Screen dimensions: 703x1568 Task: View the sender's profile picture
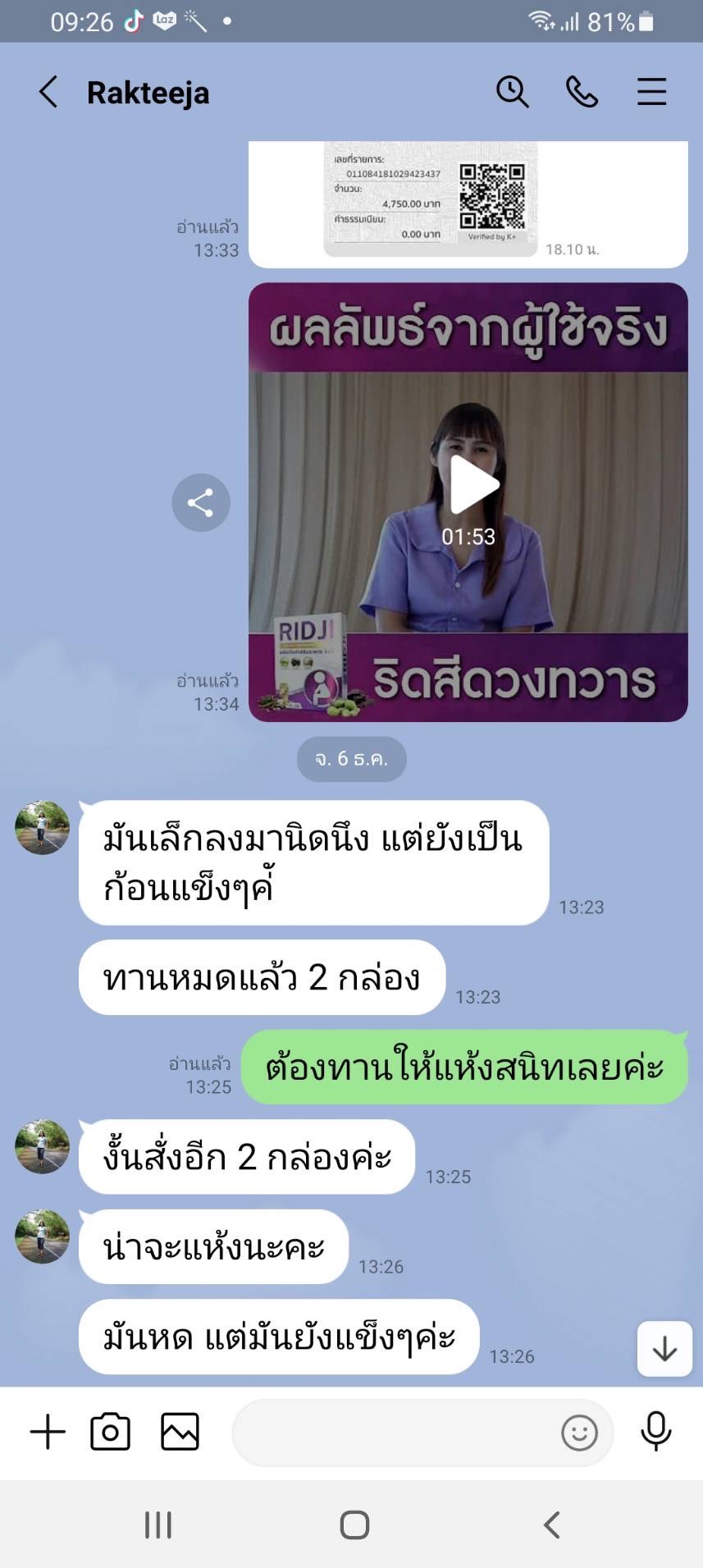point(43,828)
